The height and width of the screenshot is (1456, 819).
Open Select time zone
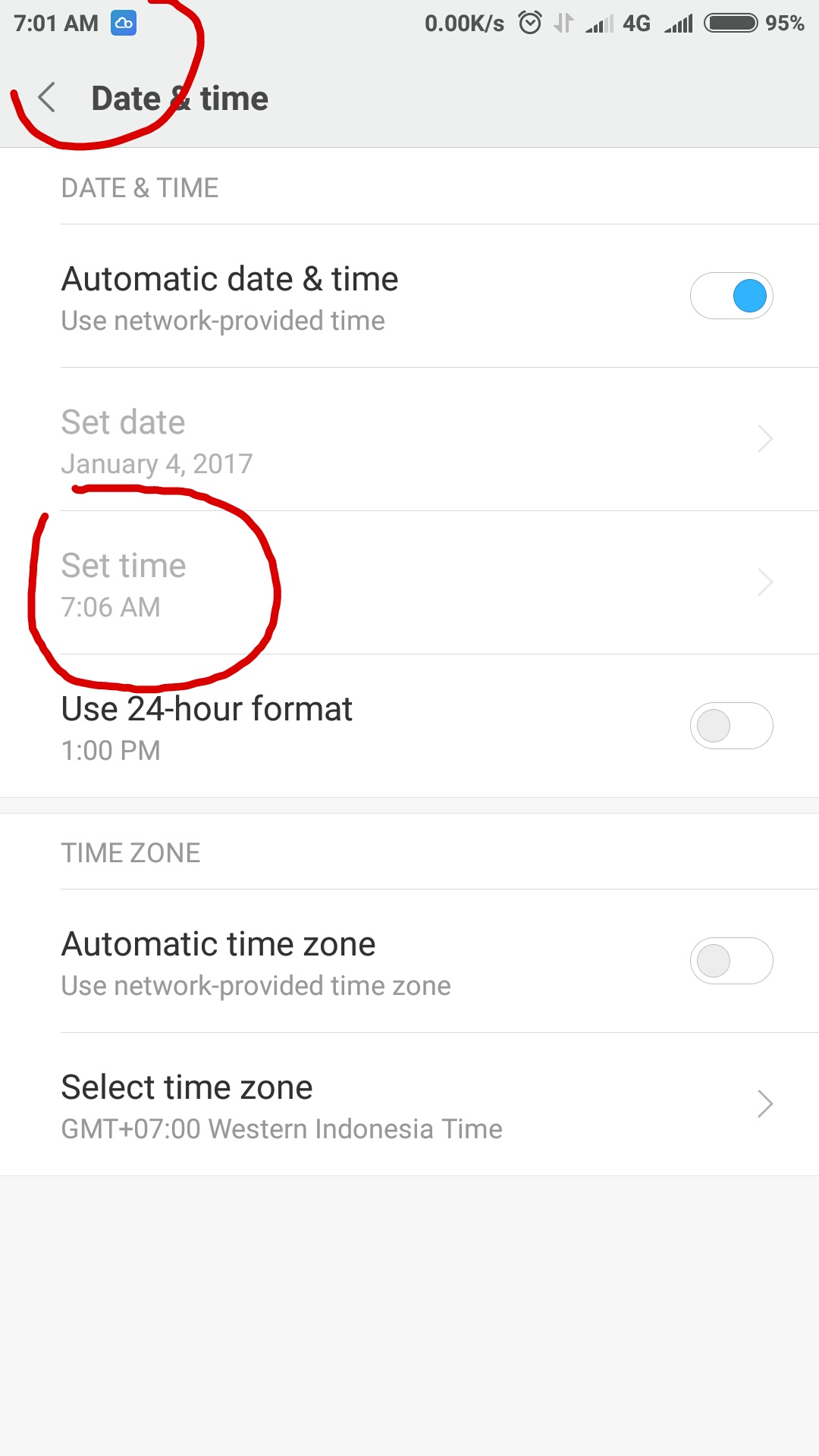[409, 1105]
